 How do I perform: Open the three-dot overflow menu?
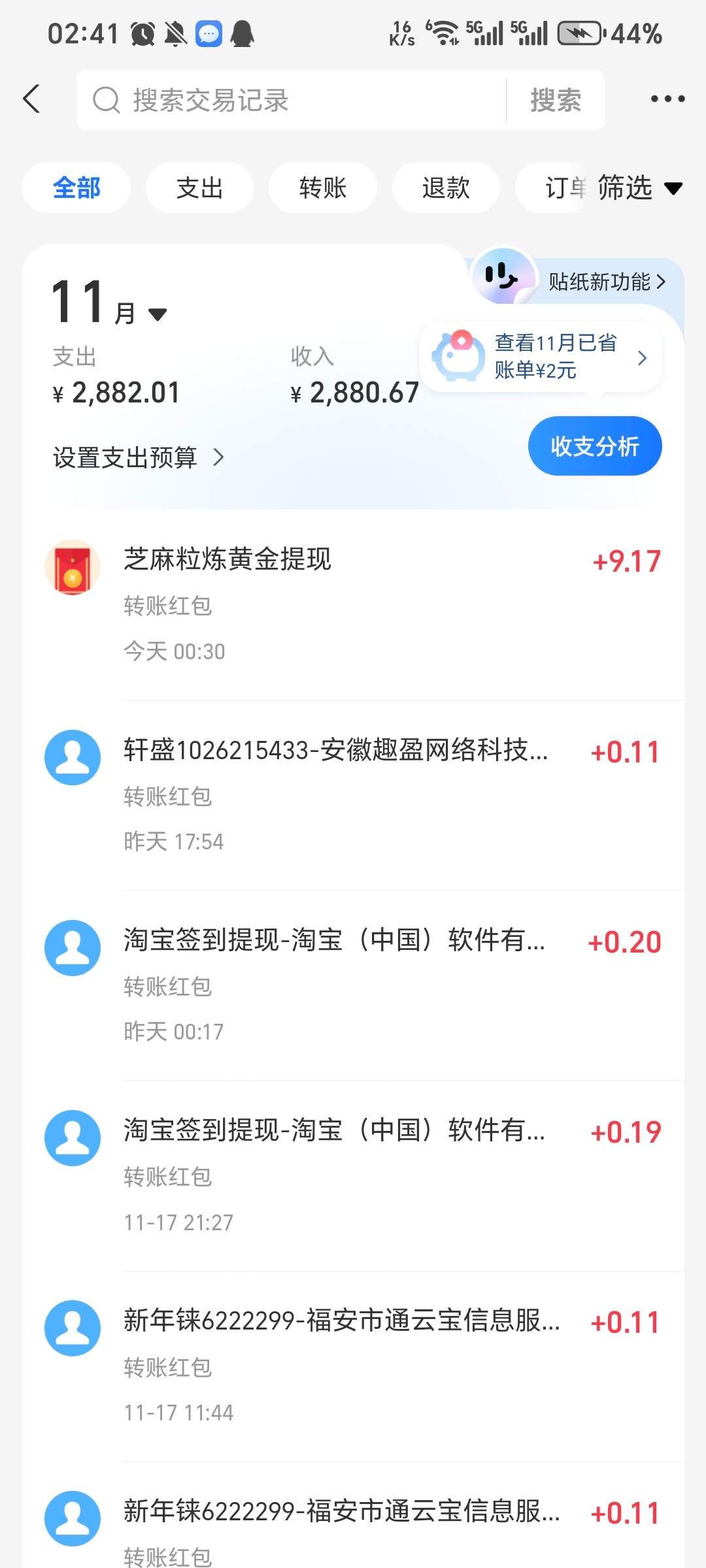pos(667,99)
